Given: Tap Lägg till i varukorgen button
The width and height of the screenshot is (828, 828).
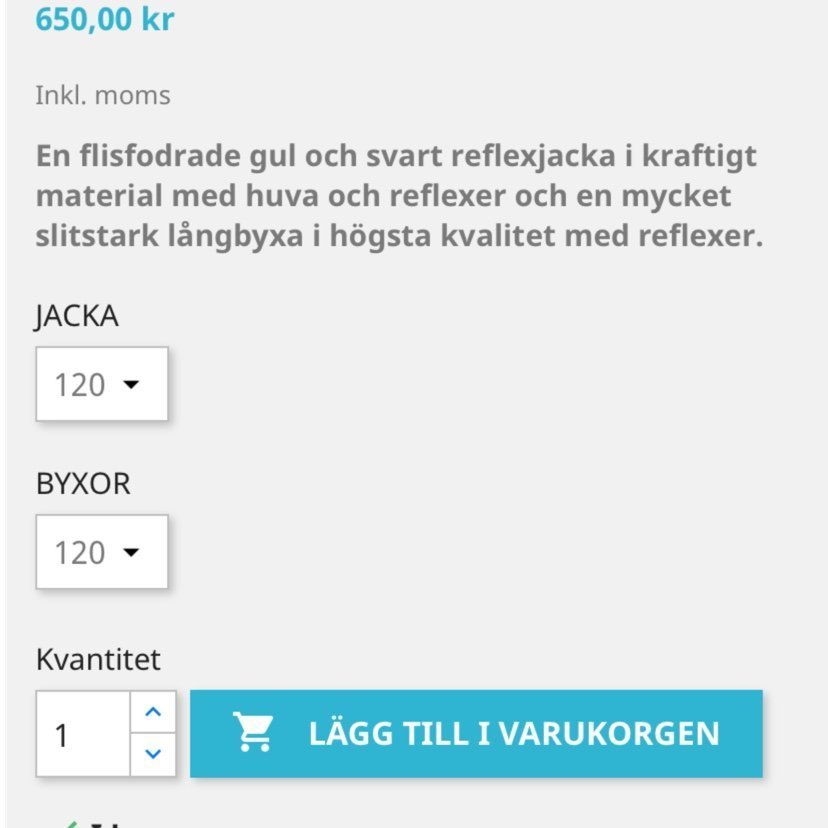Looking at the screenshot, I should tap(476, 733).
